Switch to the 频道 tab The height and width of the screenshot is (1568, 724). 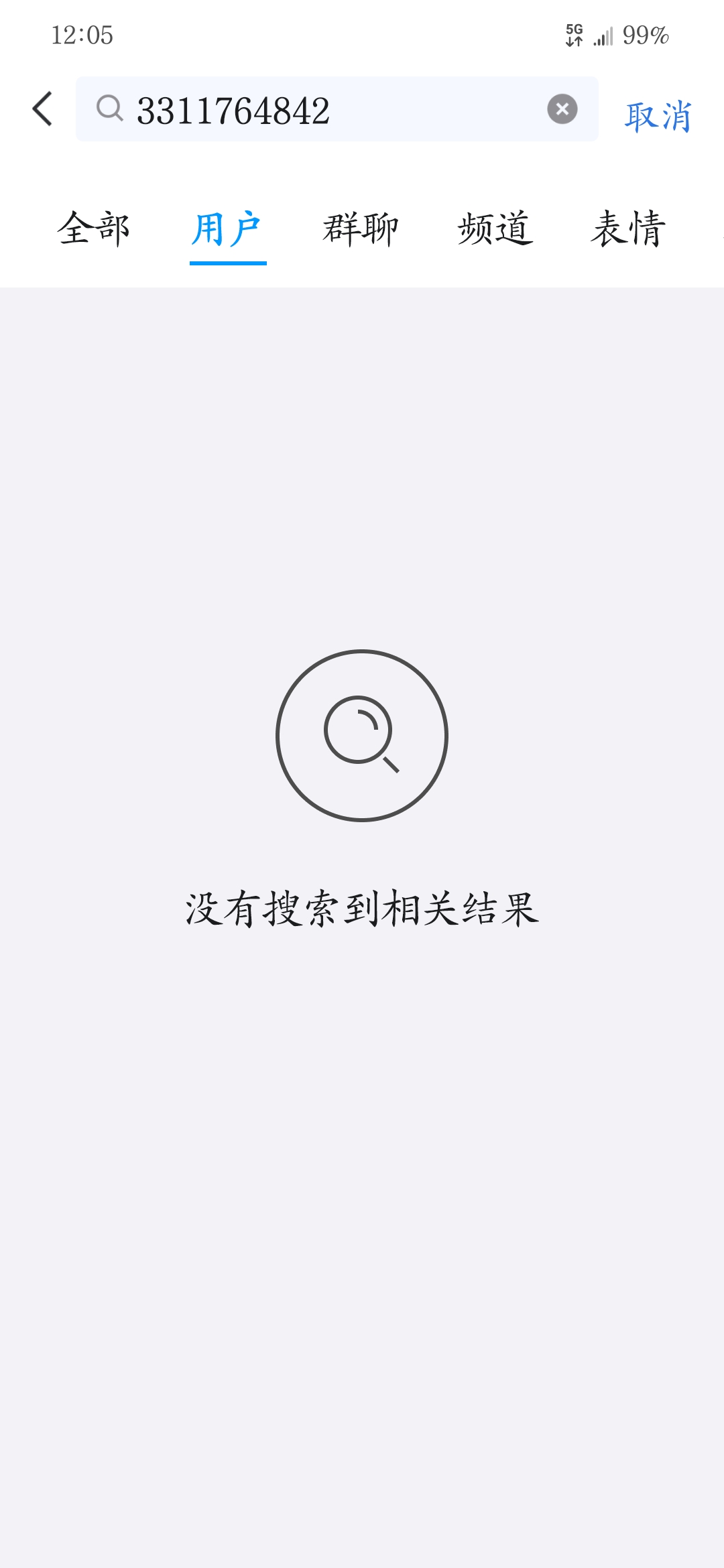495,228
